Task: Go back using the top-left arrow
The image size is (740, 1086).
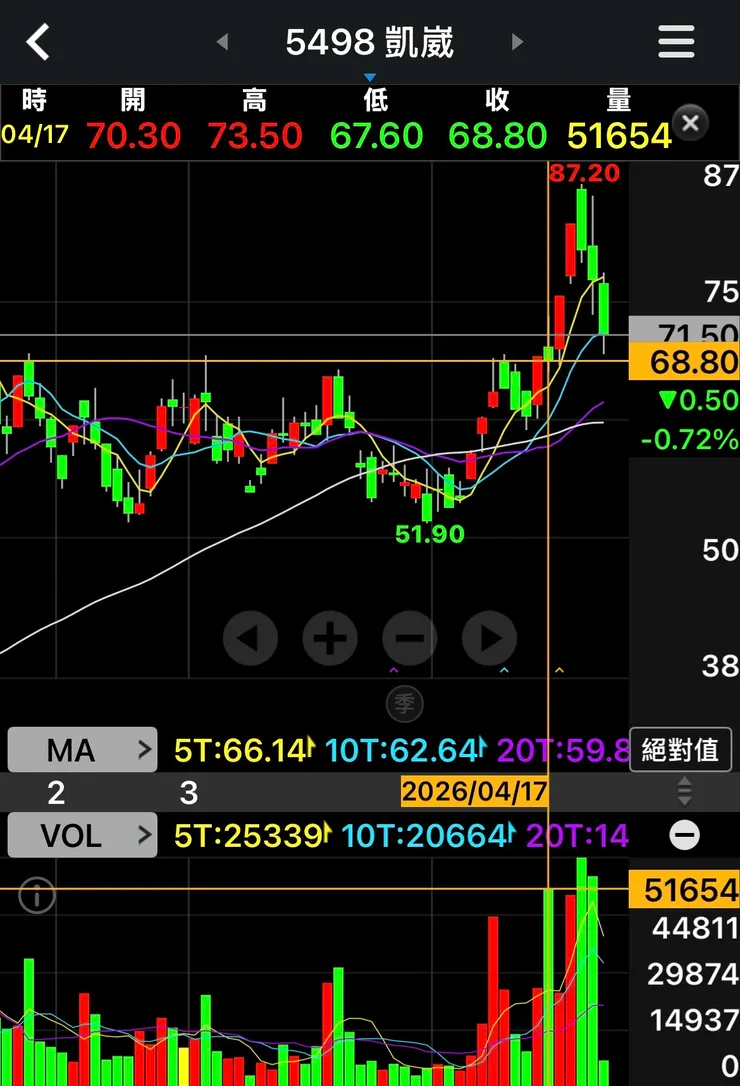Action: 38,43
